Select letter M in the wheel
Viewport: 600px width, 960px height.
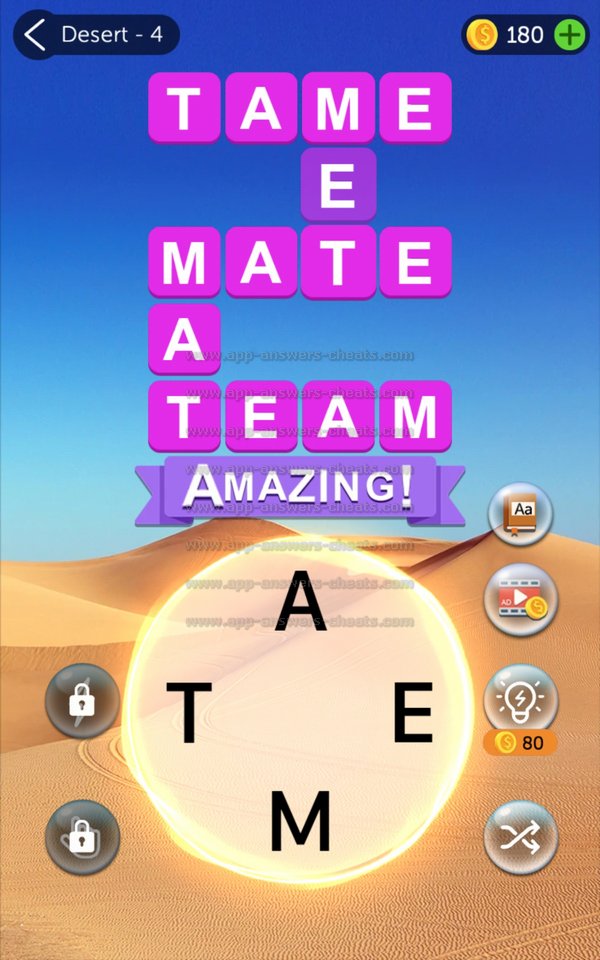[x=300, y=822]
